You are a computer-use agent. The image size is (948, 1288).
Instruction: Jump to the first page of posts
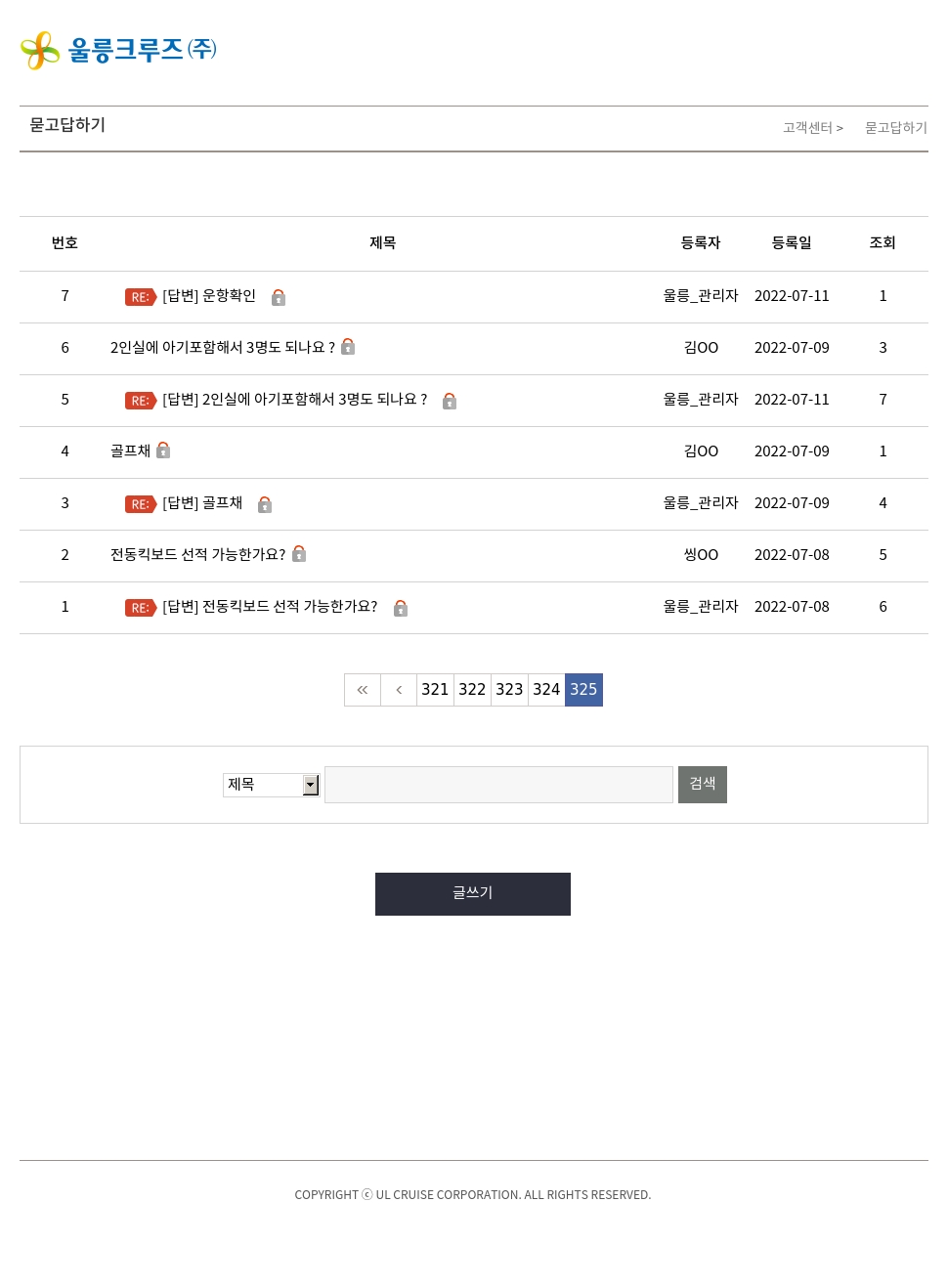tap(363, 690)
